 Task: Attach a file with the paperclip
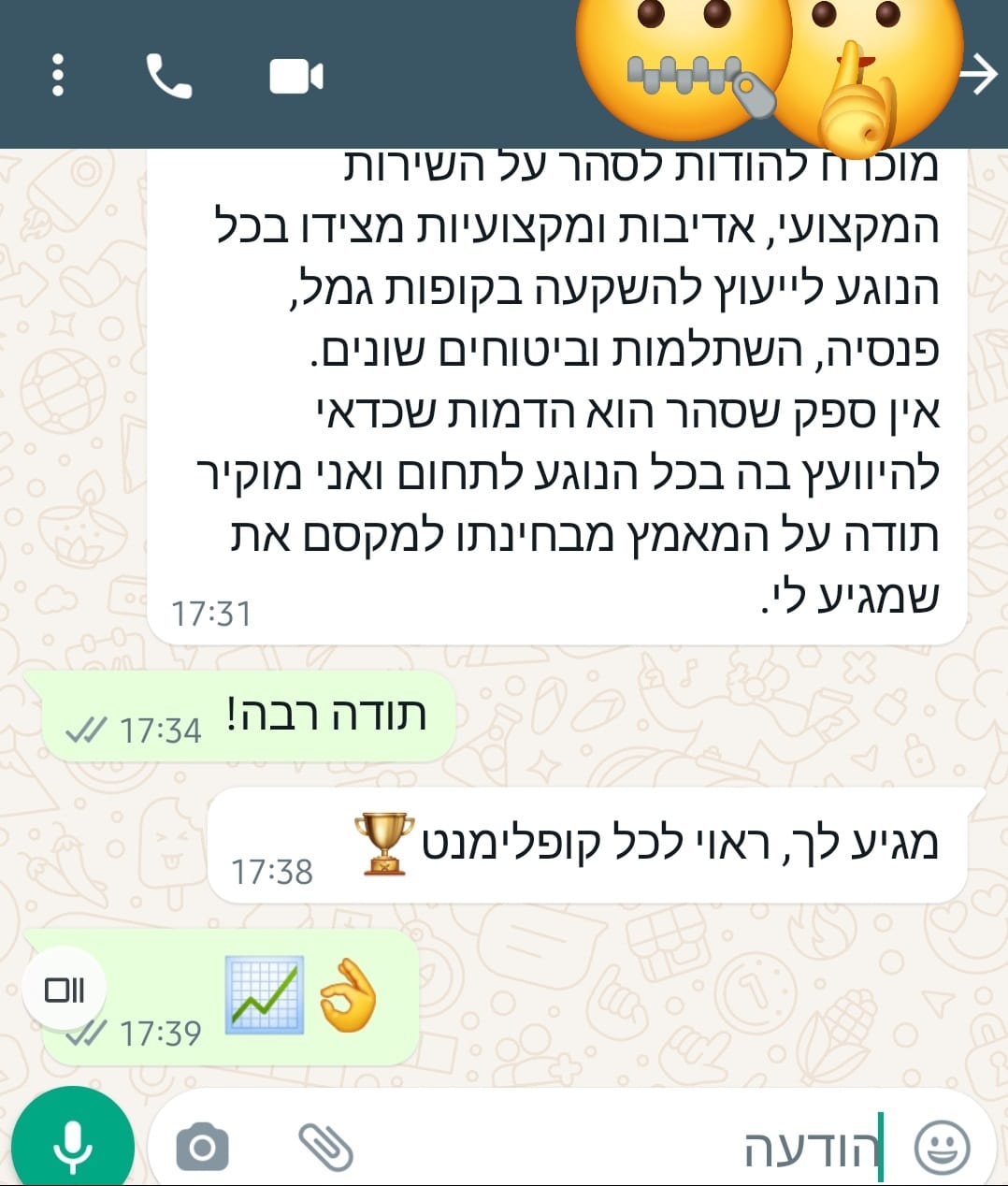point(325,1147)
